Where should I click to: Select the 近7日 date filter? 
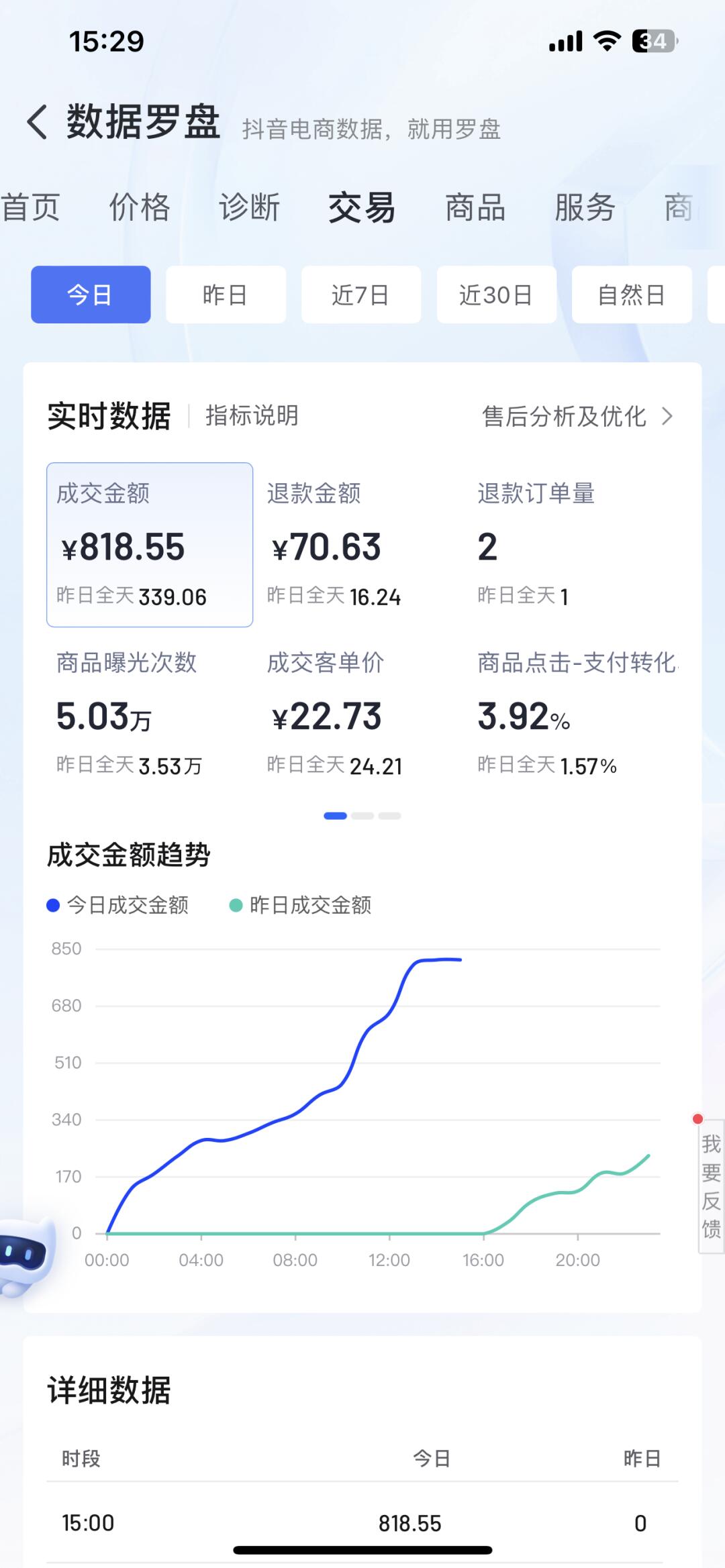360,295
